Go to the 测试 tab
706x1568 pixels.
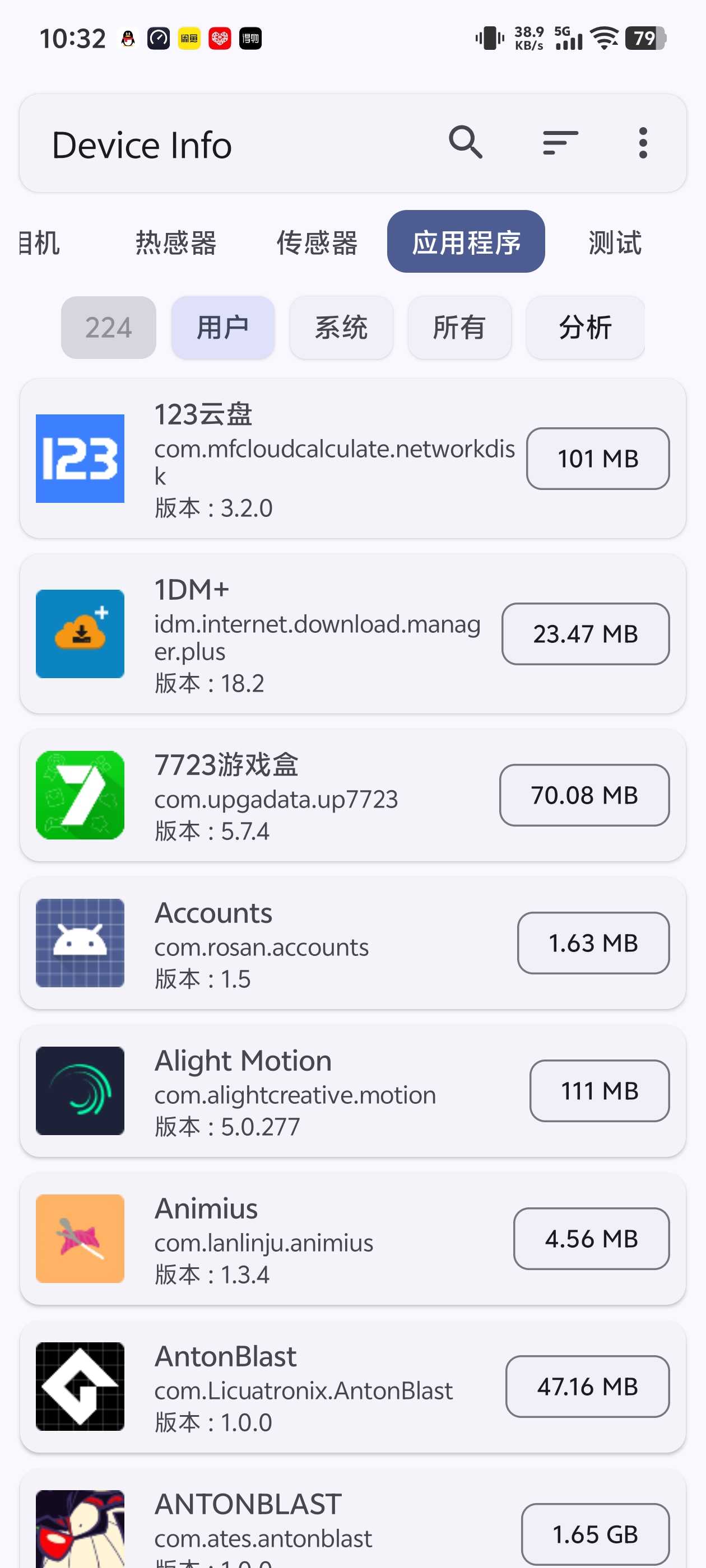(615, 242)
